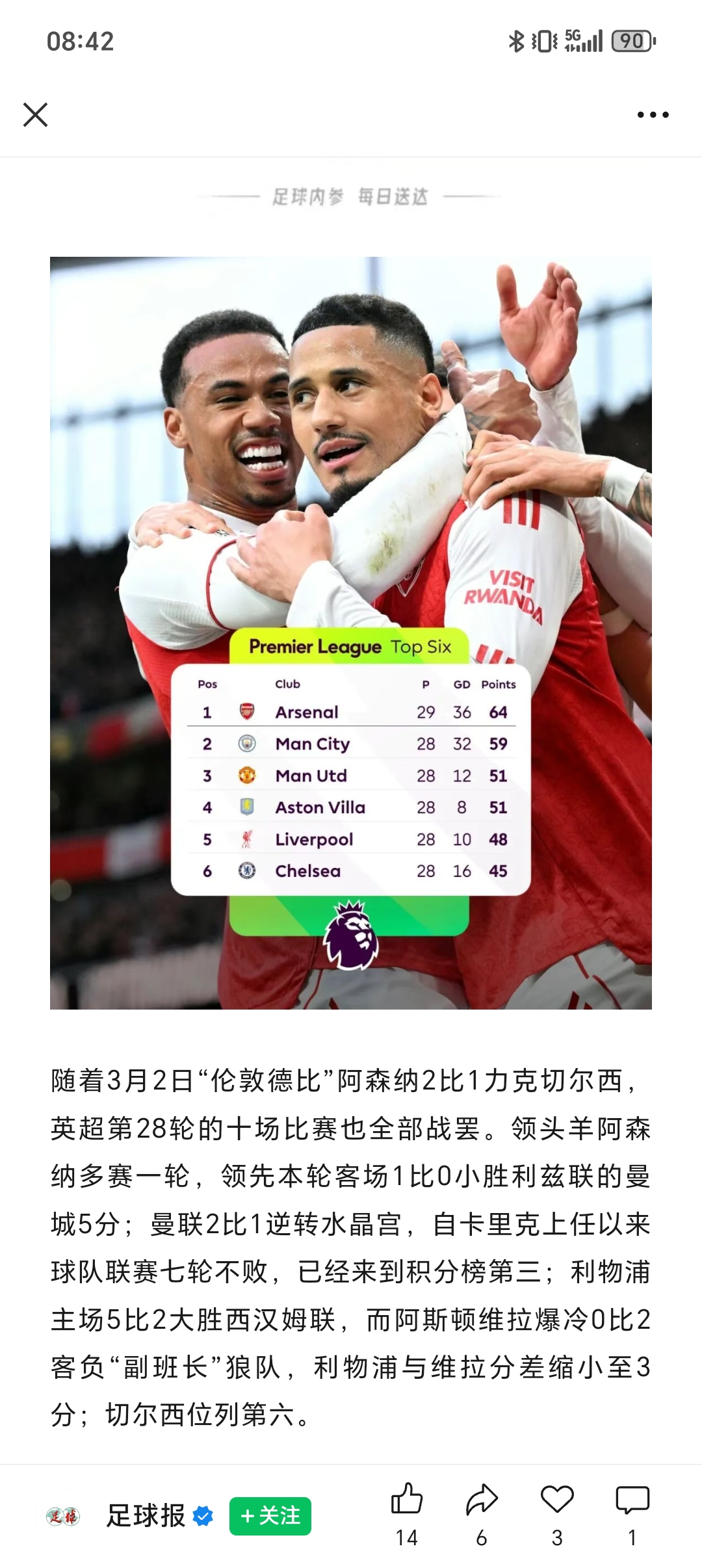Open the 足球报 account profile
Viewport: 702px width, 1568px height.
[146, 1516]
